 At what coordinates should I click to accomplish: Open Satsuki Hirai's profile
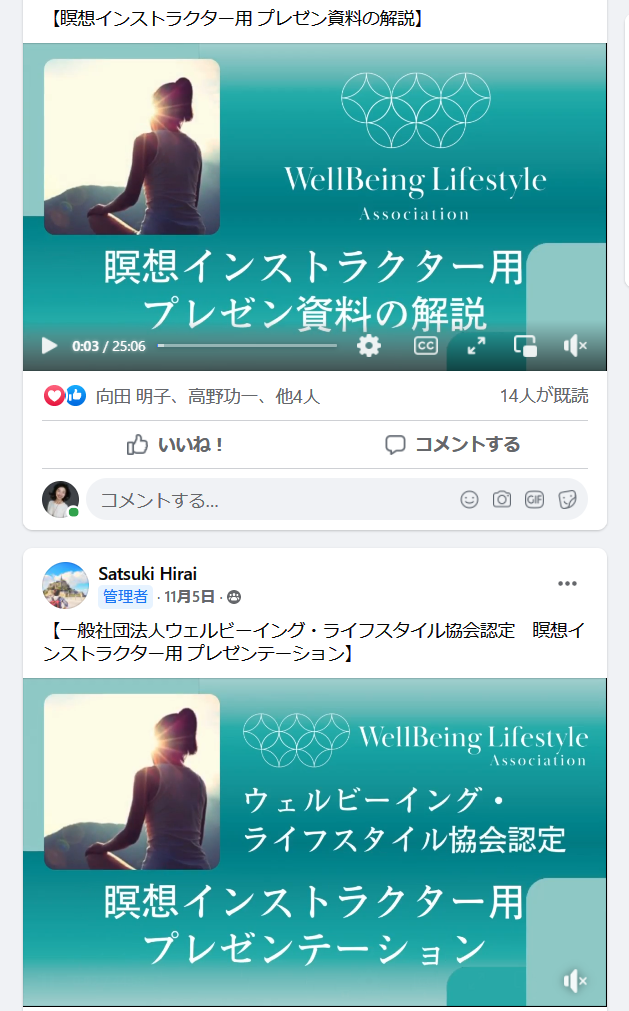coord(147,573)
